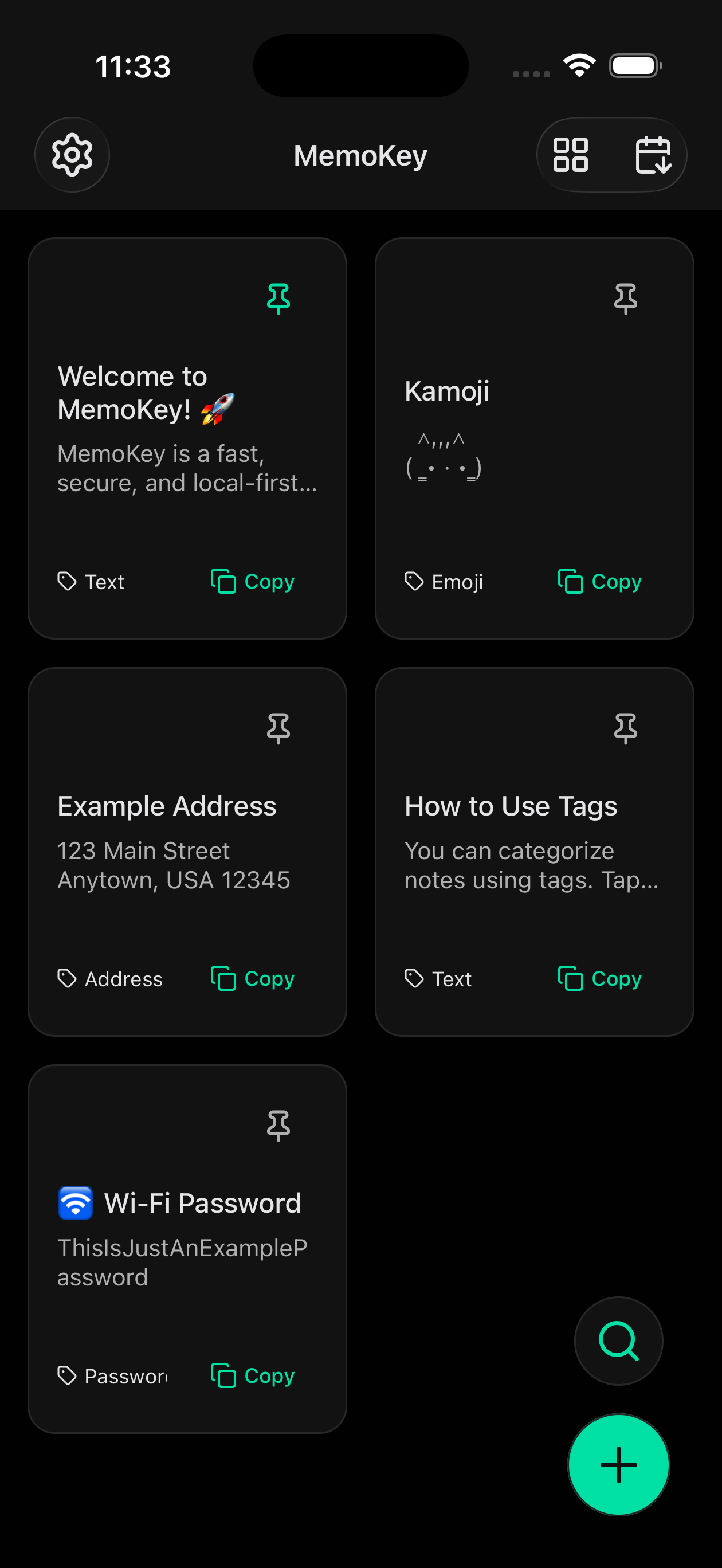Pin the Example Address note

[x=278, y=729]
